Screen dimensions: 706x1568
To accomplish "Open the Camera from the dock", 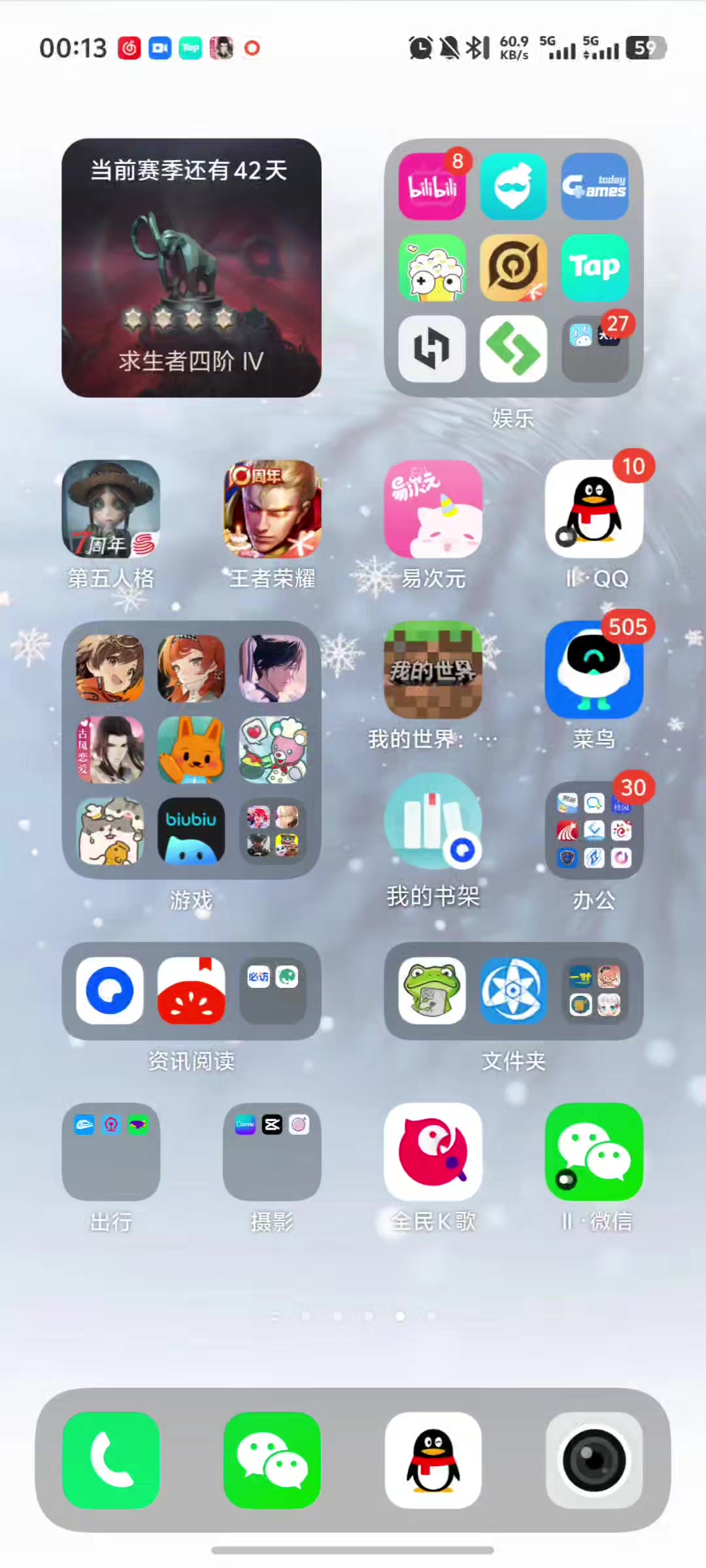I will coord(594,1460).
